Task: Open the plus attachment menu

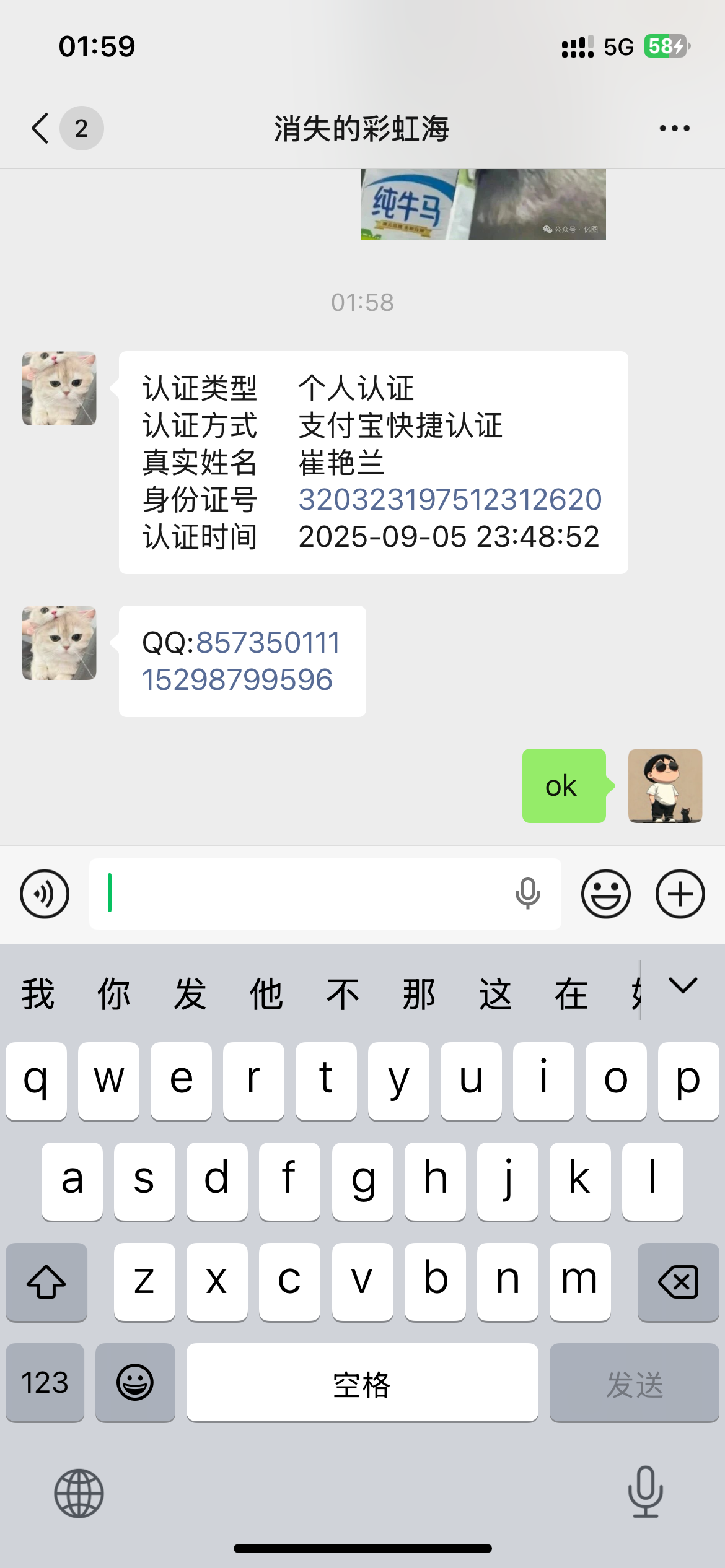Action: tap(680, 894)
